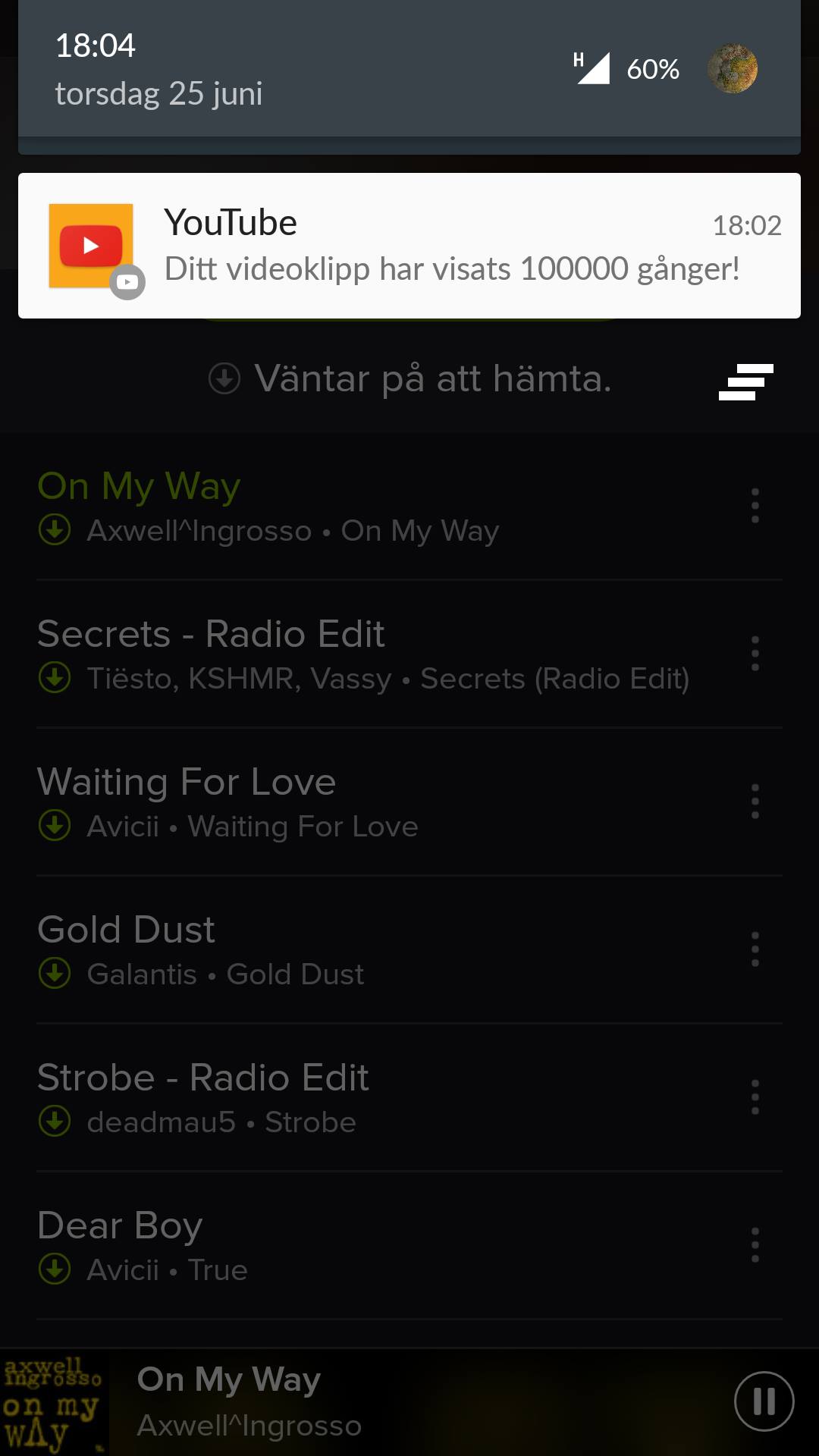Tap the date and time header
819x1456 pixels.
(x=159, y=70)
